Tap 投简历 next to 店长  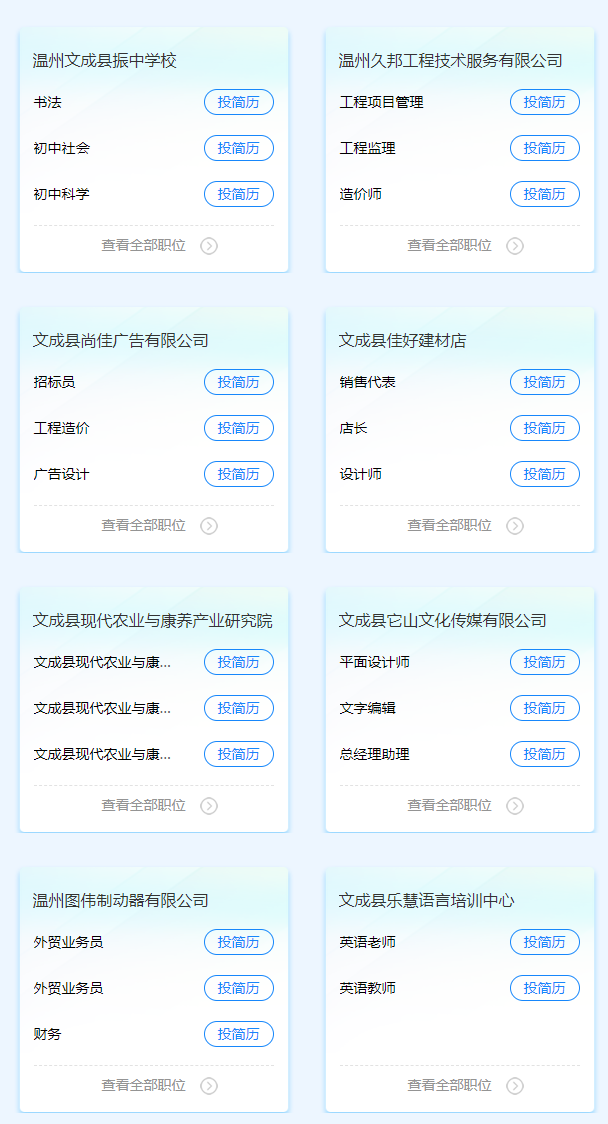[x=545, y=428]
